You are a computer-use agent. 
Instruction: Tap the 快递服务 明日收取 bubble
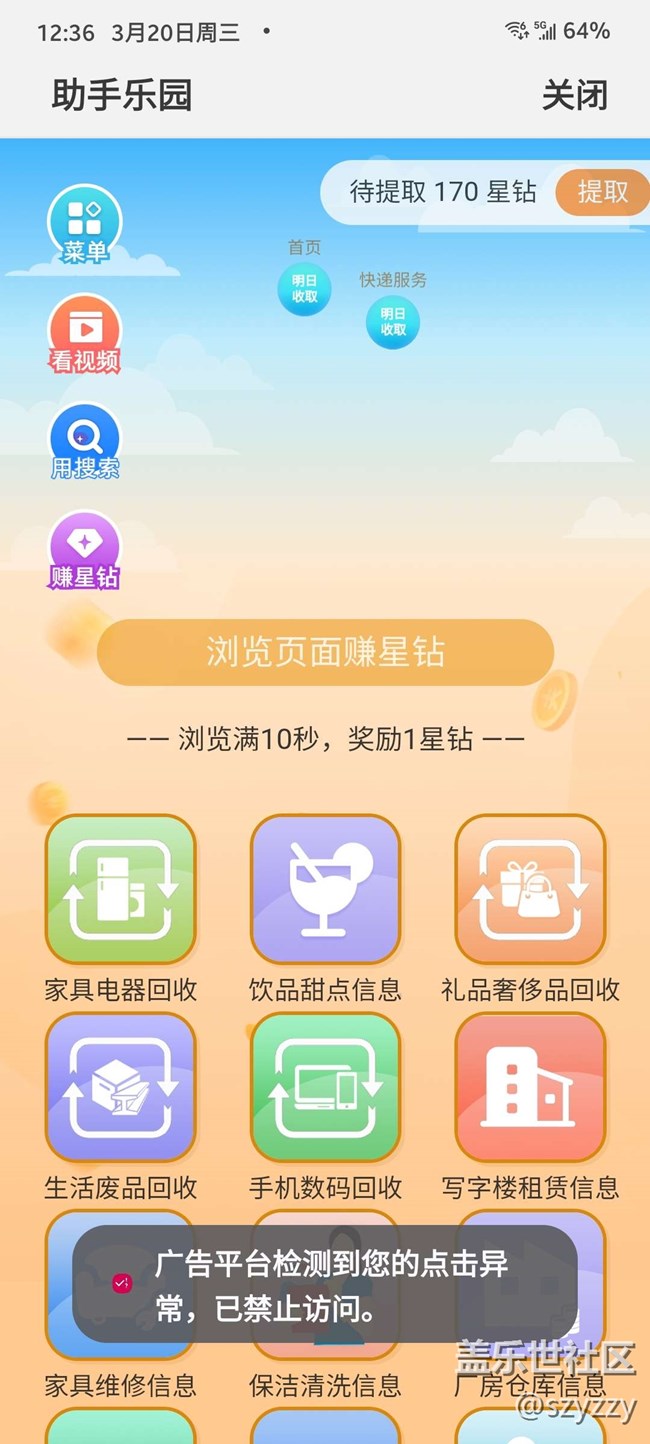click(x=393, y=322)
